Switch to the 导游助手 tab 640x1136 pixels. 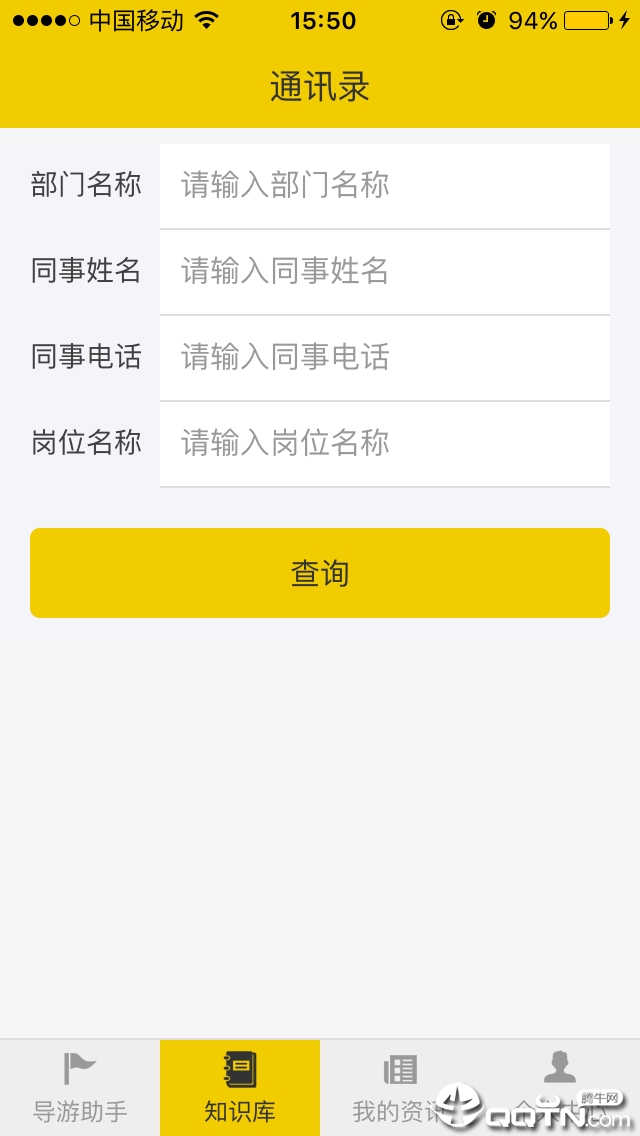pyautogui.click(x=80, y=1087)
